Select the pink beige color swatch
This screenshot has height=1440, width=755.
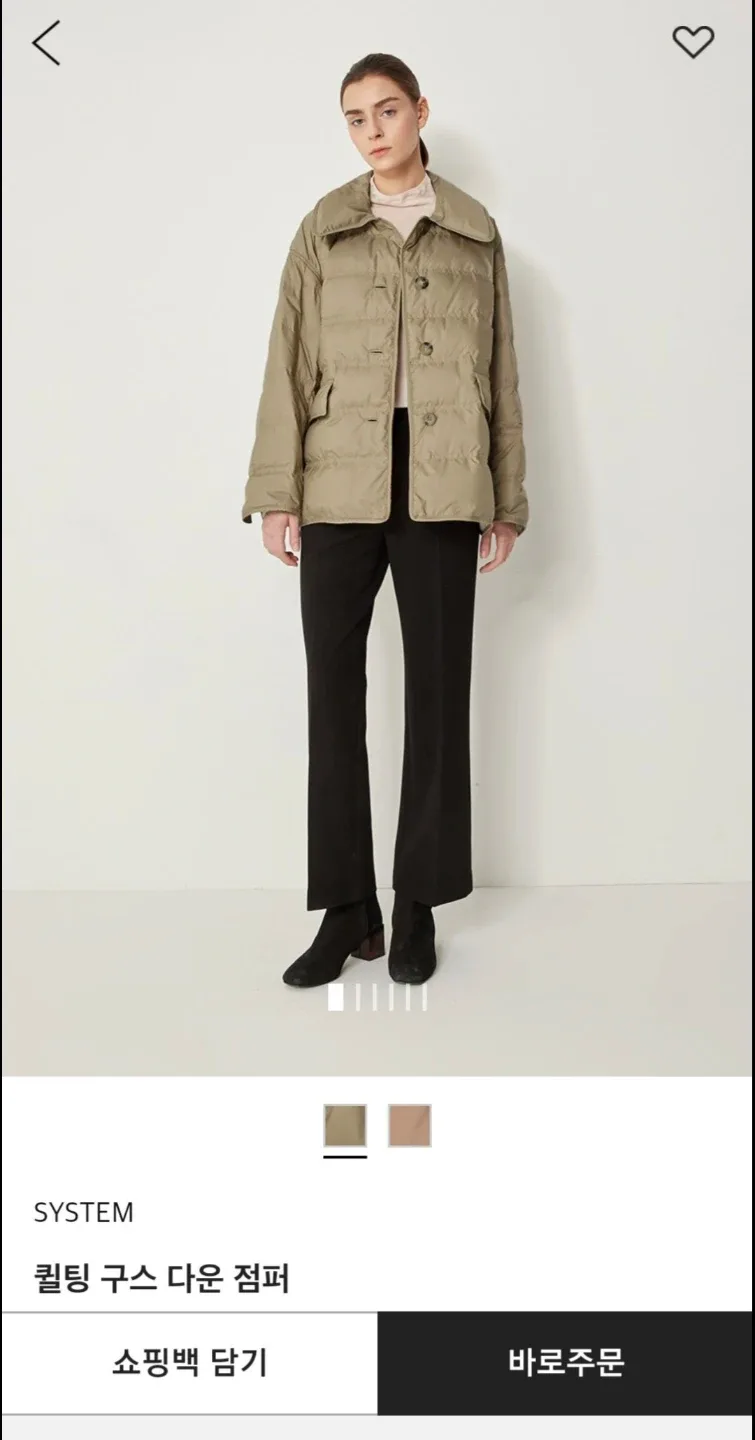(410, 1126)
